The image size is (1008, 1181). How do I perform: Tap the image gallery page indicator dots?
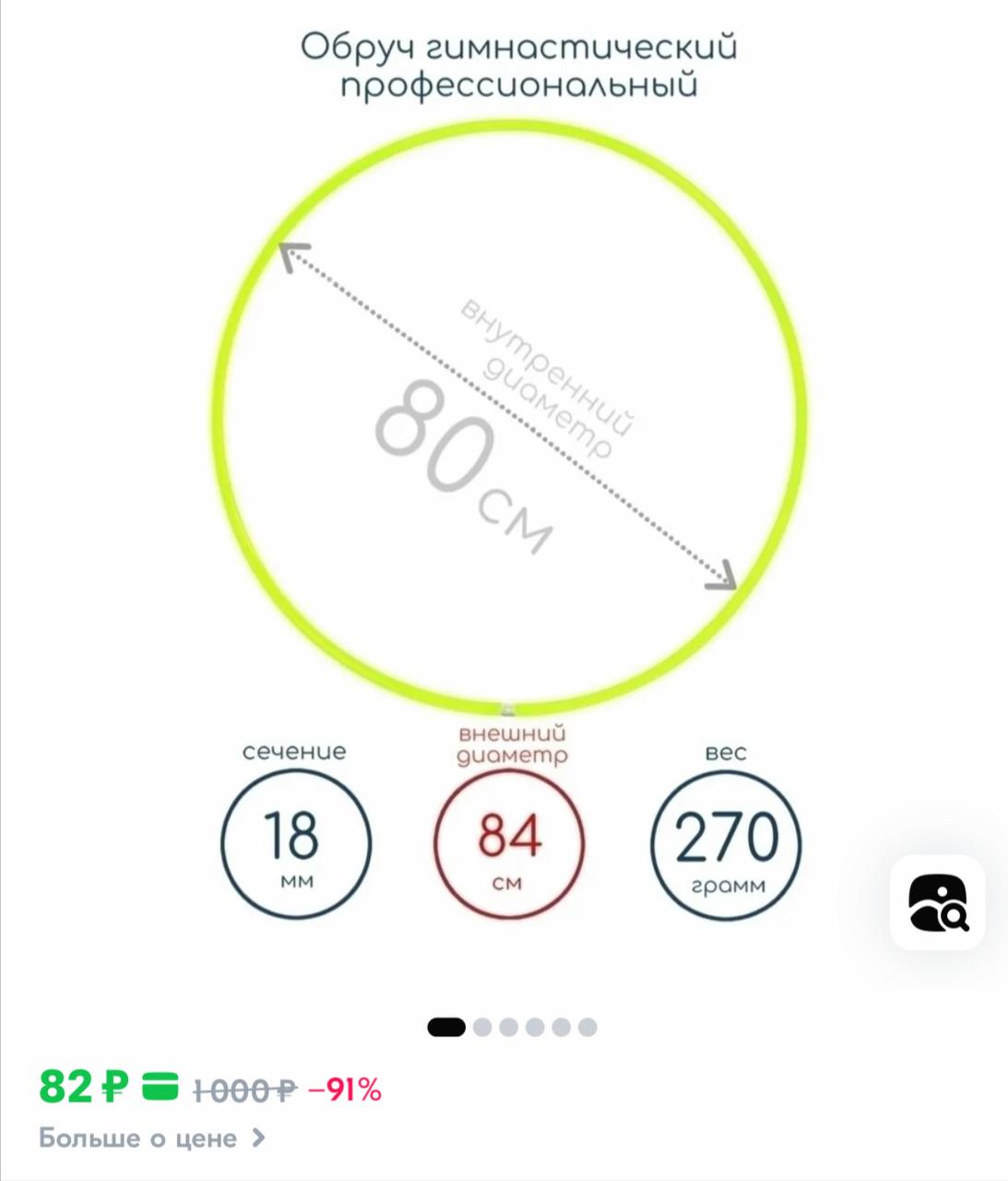pos(512,1027)
